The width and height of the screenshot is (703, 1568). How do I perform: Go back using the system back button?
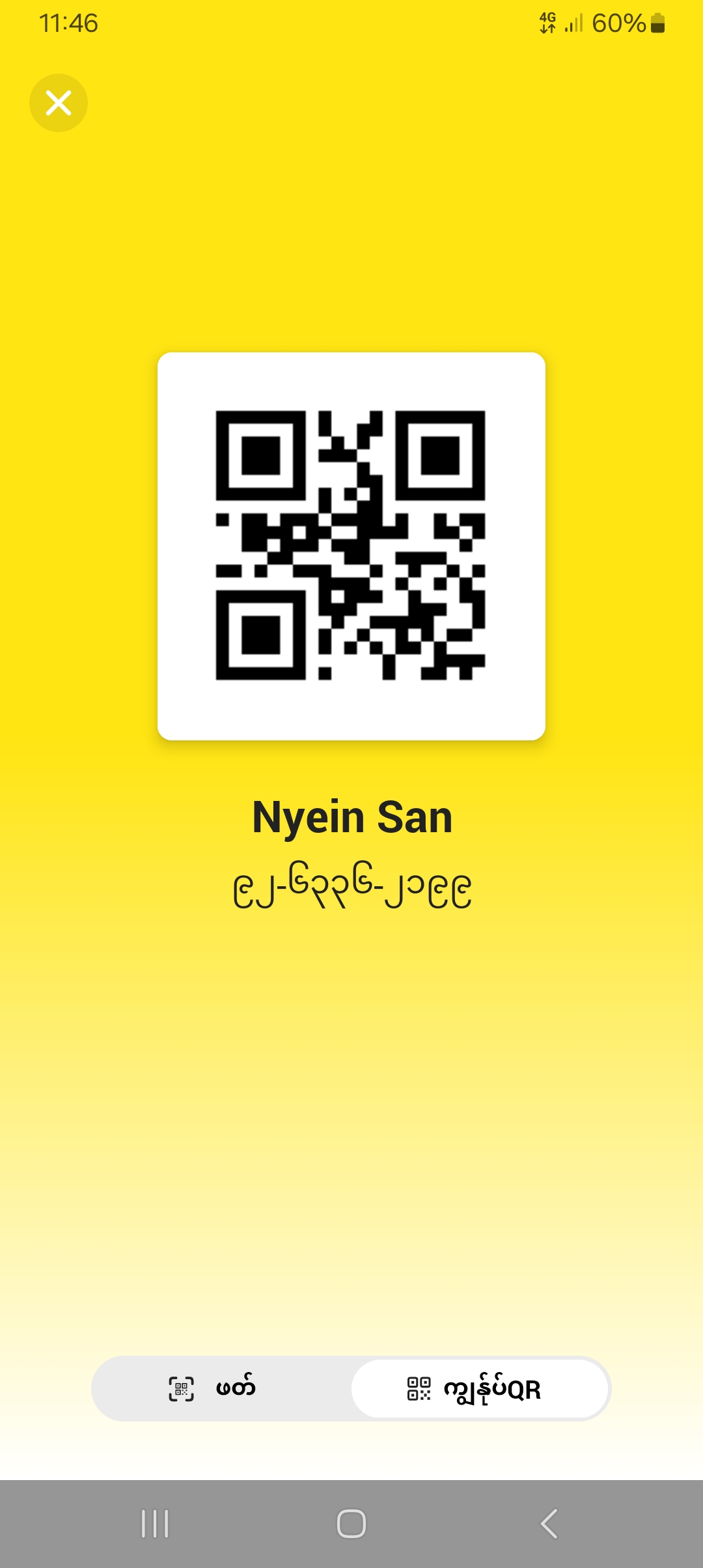pos(549,1524)
